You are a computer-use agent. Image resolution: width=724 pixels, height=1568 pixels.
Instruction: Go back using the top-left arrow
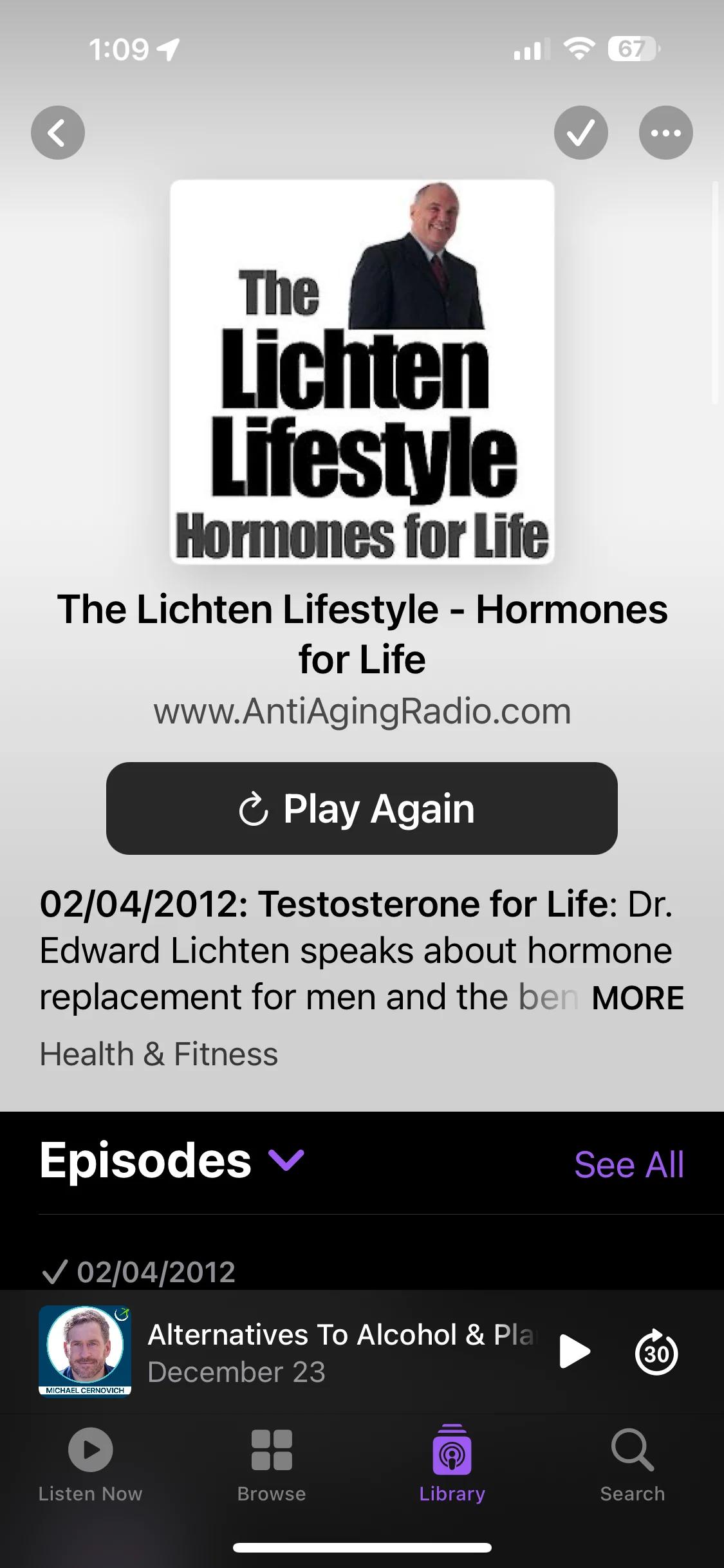point(58,133)
